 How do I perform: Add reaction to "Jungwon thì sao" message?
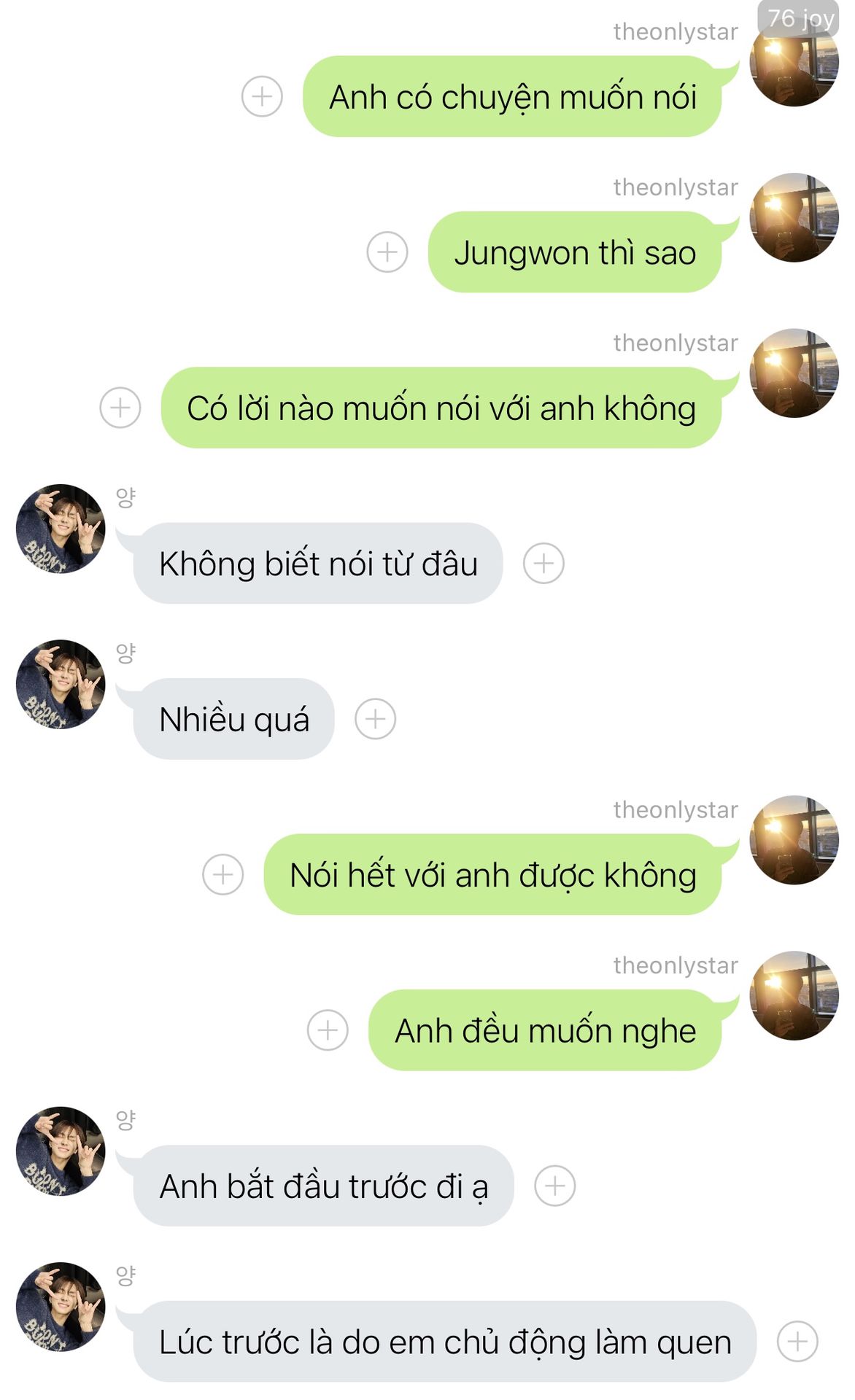click(387, 252)
